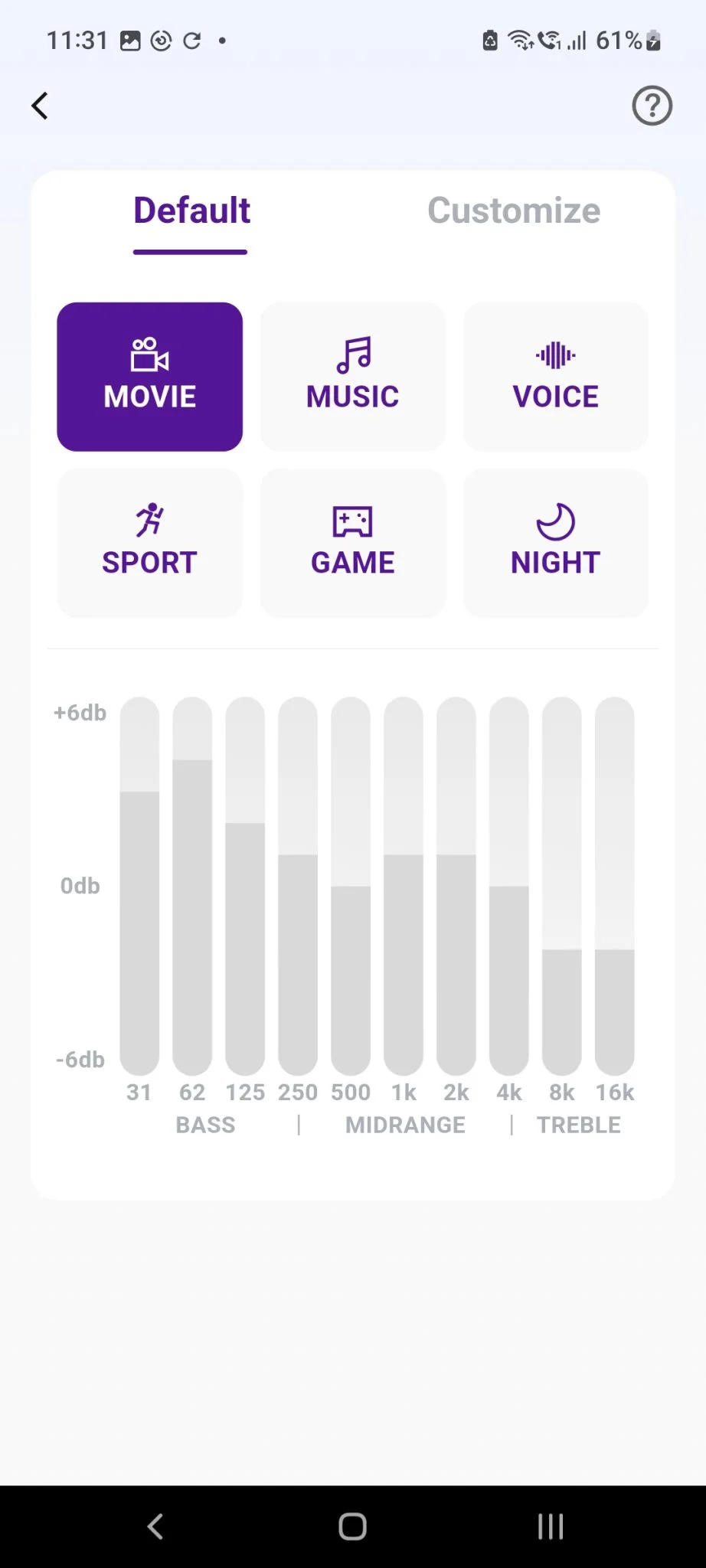The width and height of the screenshot is (706, 1568).
Task: Pick the SPORT sound mode
Action: (150, 543)
